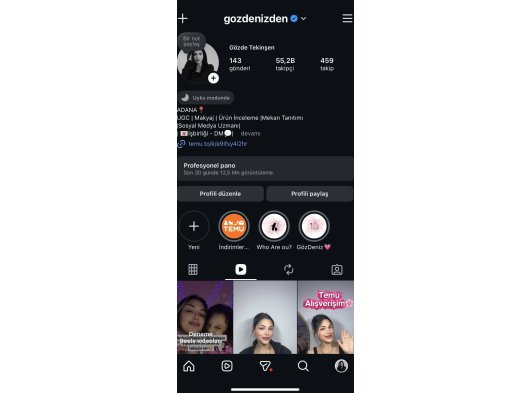Tap Profili paylaş button
Image resolution: width=530 pixels, height=393 pixels.
[310, 194]
